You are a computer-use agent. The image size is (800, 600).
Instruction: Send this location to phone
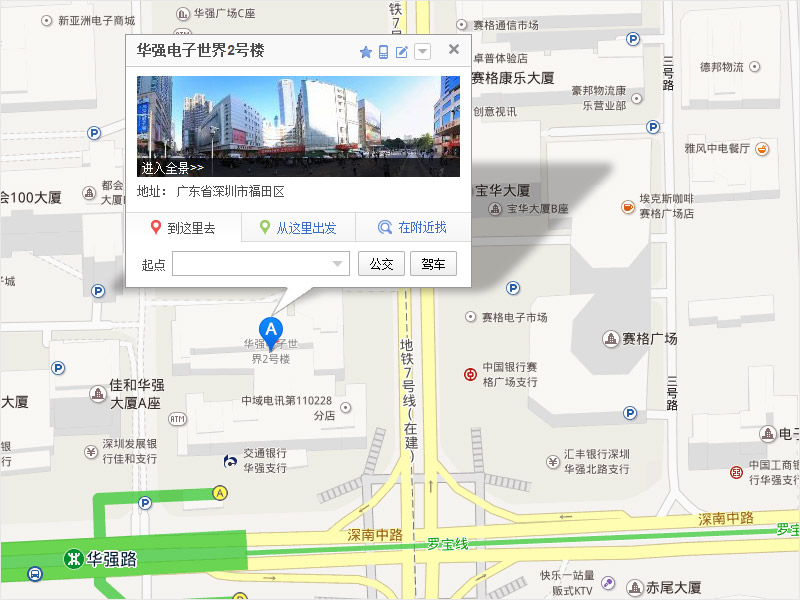tap(383, 52)
